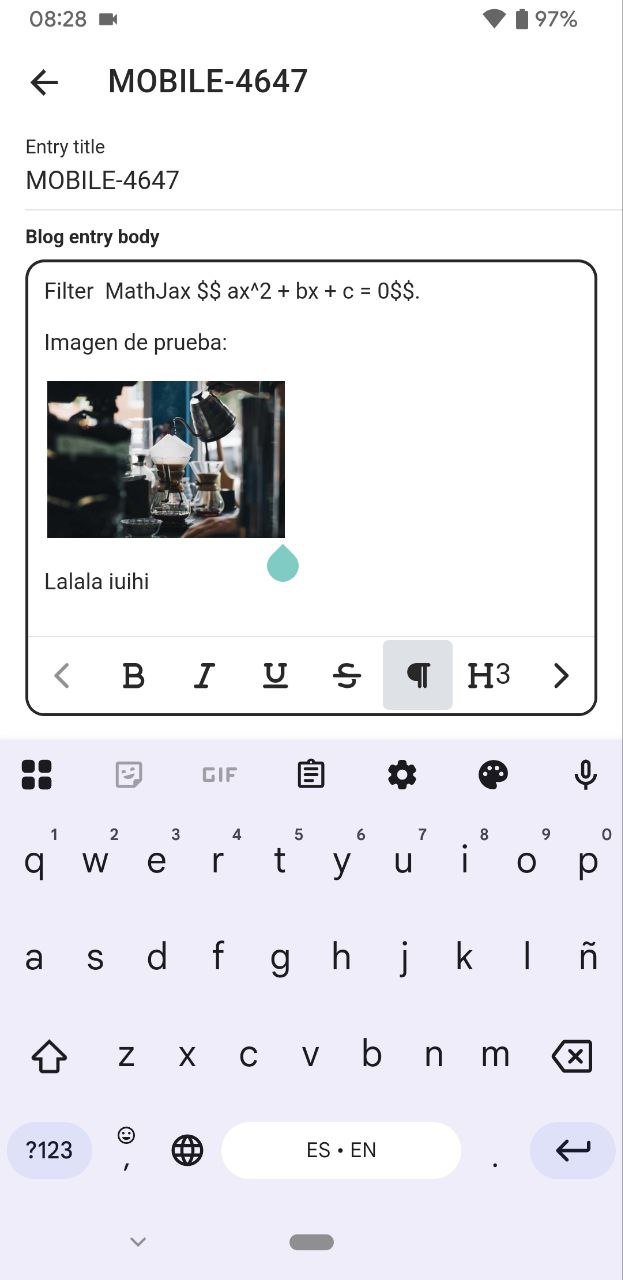The image size is (623, 1280).
Task: Apply italic formatting
Action: [204, 676]
